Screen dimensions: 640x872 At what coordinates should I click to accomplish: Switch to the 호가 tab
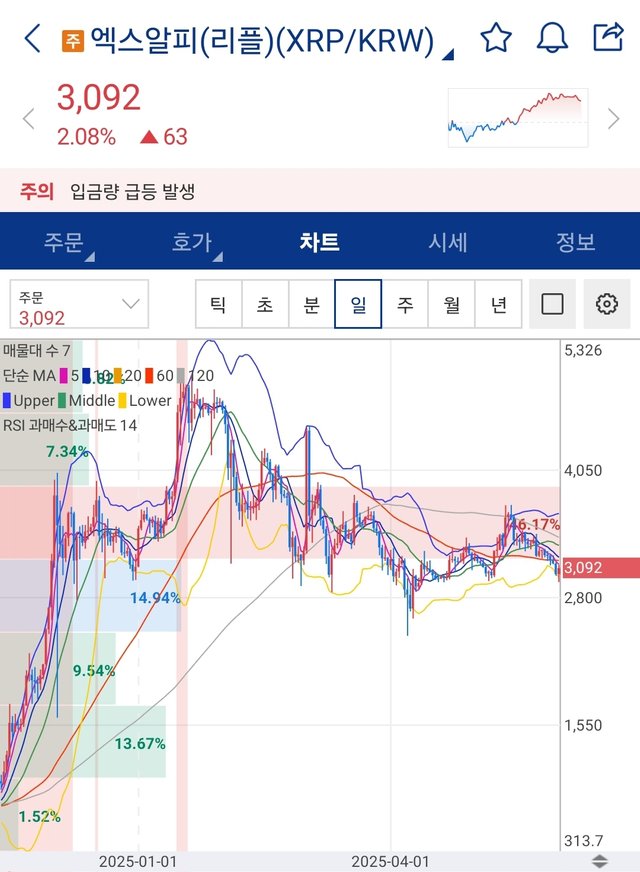(x=192, y=242)
